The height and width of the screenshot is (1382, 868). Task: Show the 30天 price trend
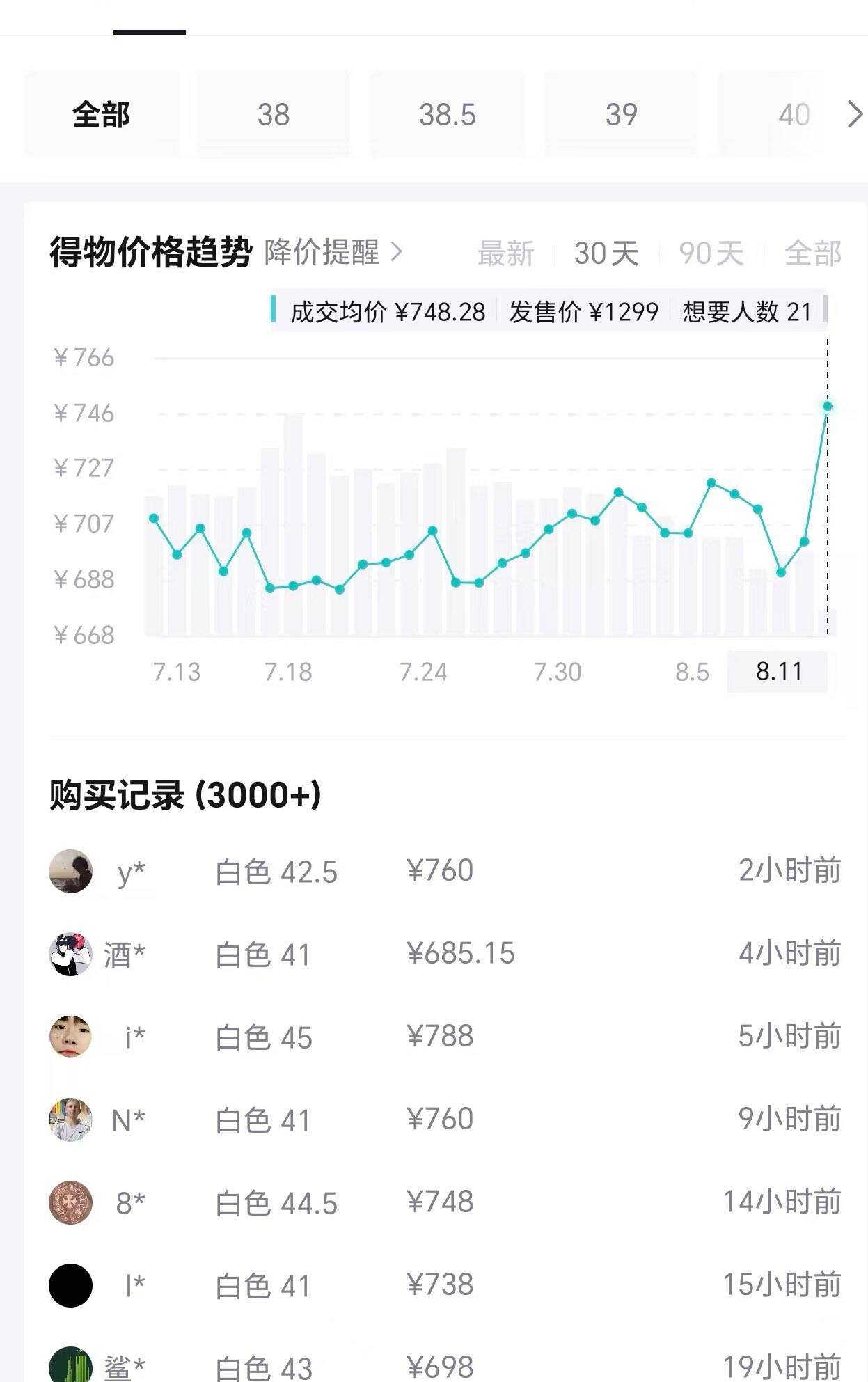pos(606,253)
